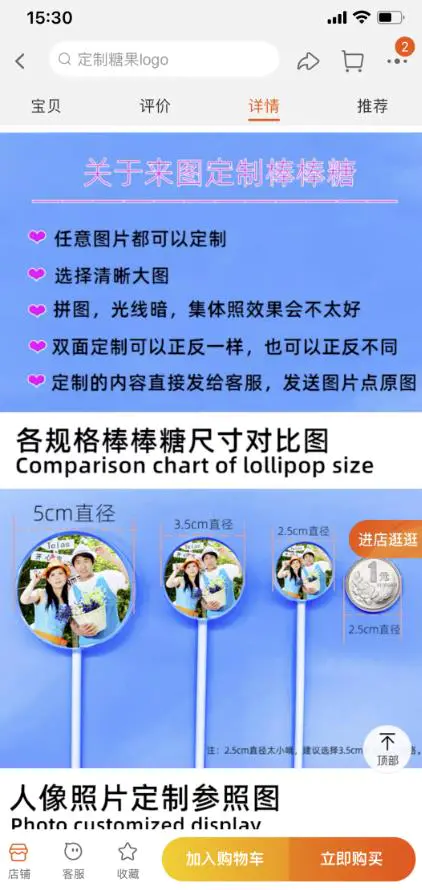Viewport: 422px width, 890px height.
Task: Tap 立即购买 to buy now
Action: pyautogui.click(x=352, y=859)
